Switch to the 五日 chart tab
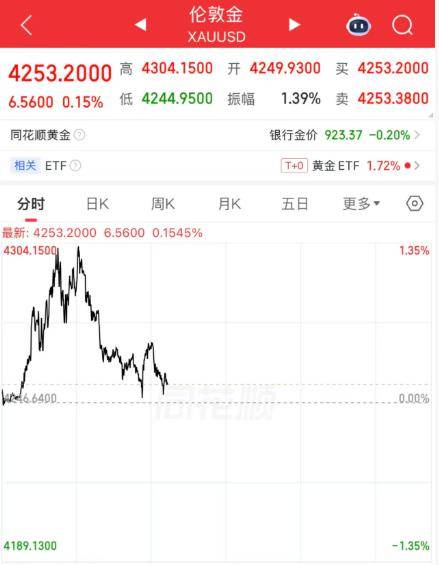This screenshot has width=439, height=565. tap(295, 204)
